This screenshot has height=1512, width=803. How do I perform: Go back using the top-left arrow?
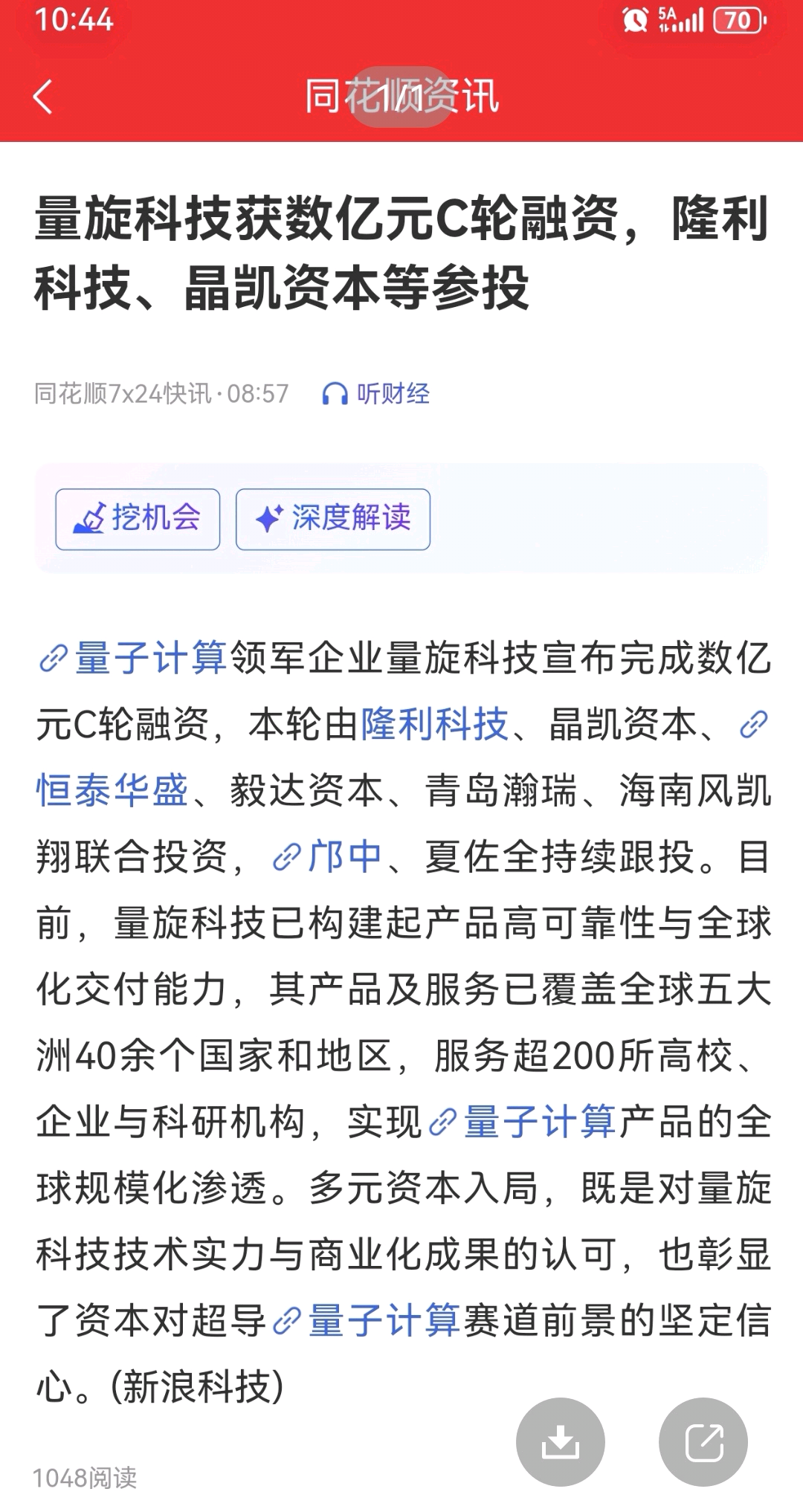43,97
